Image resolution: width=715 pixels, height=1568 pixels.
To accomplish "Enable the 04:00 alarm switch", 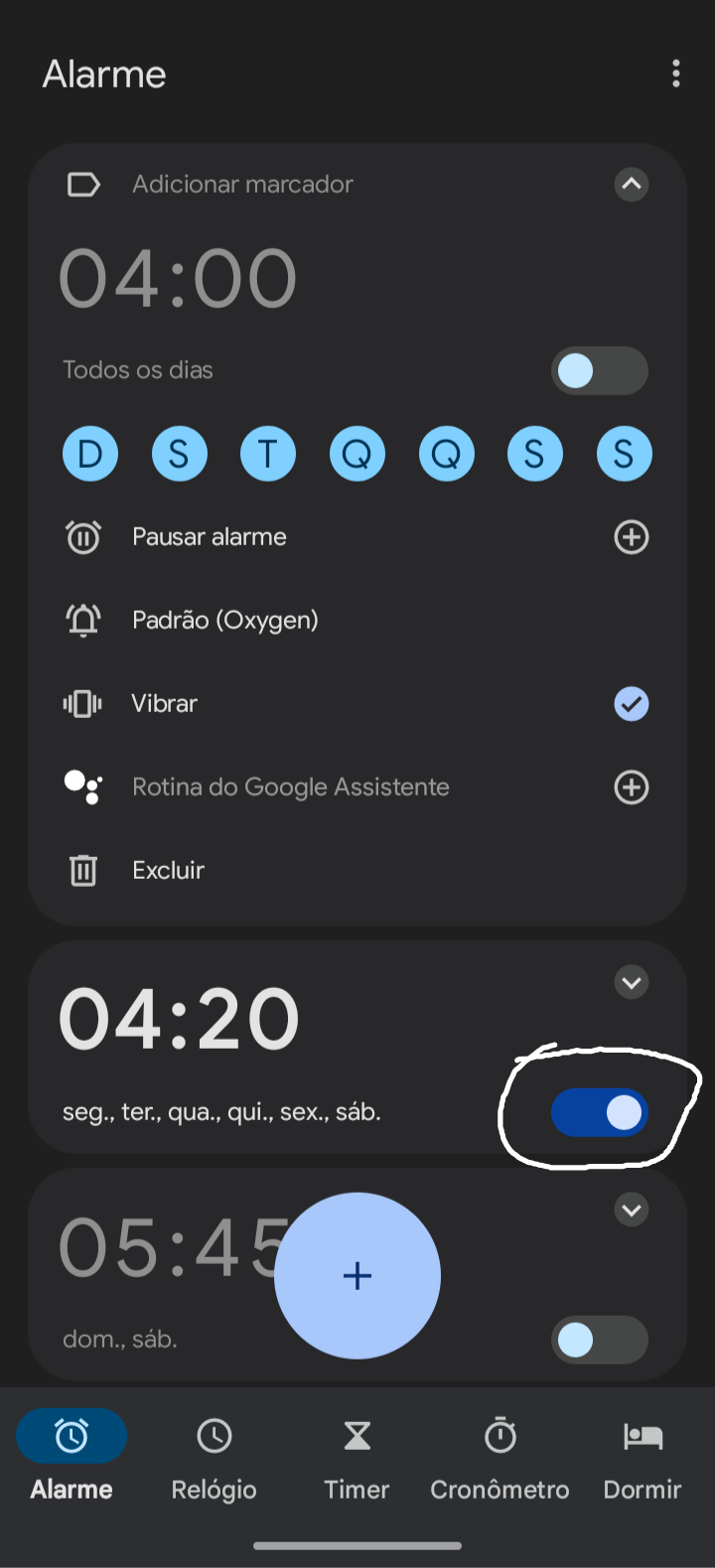I will 600,370.
